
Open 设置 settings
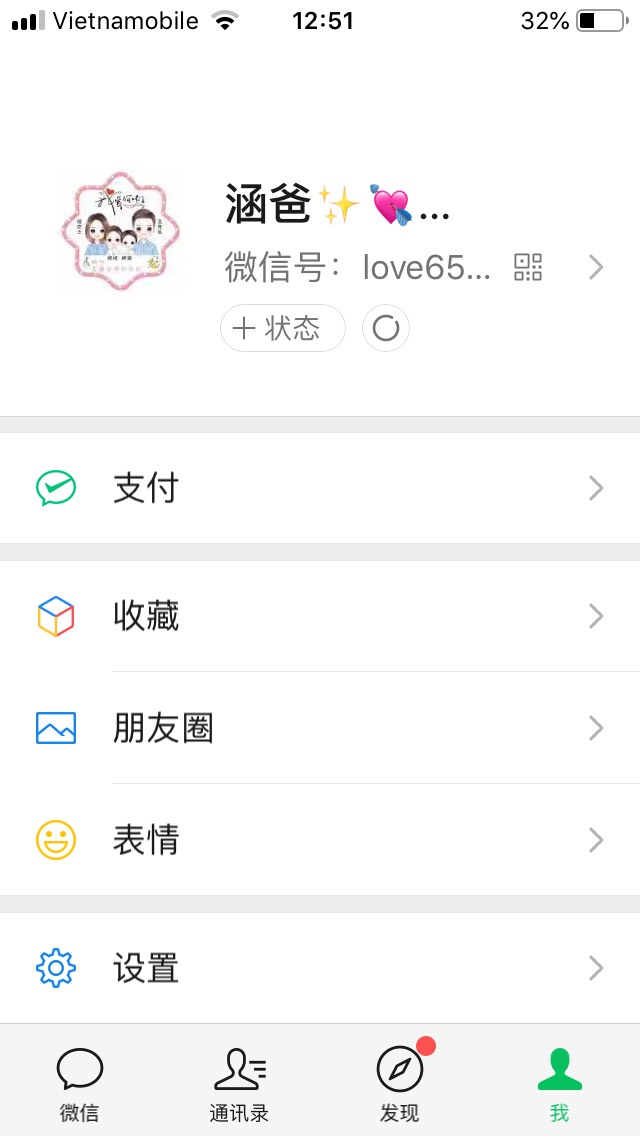point(320,968)
